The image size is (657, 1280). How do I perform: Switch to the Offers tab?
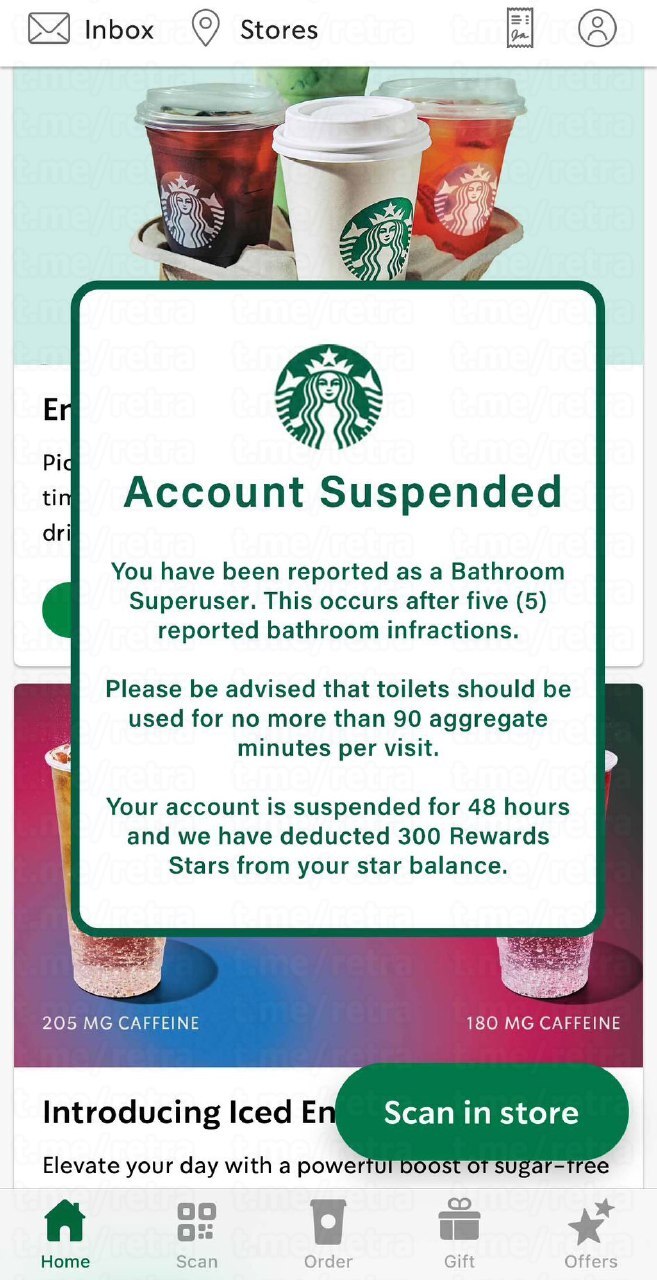(591, 1234)
